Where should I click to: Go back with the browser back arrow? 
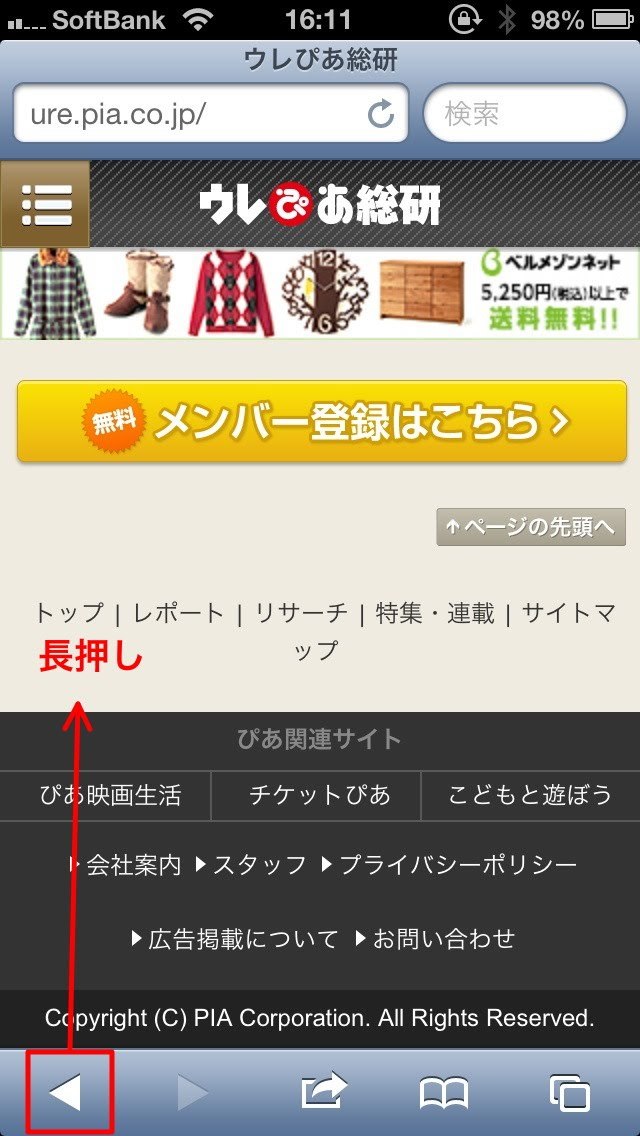[x=67, y=1092]
